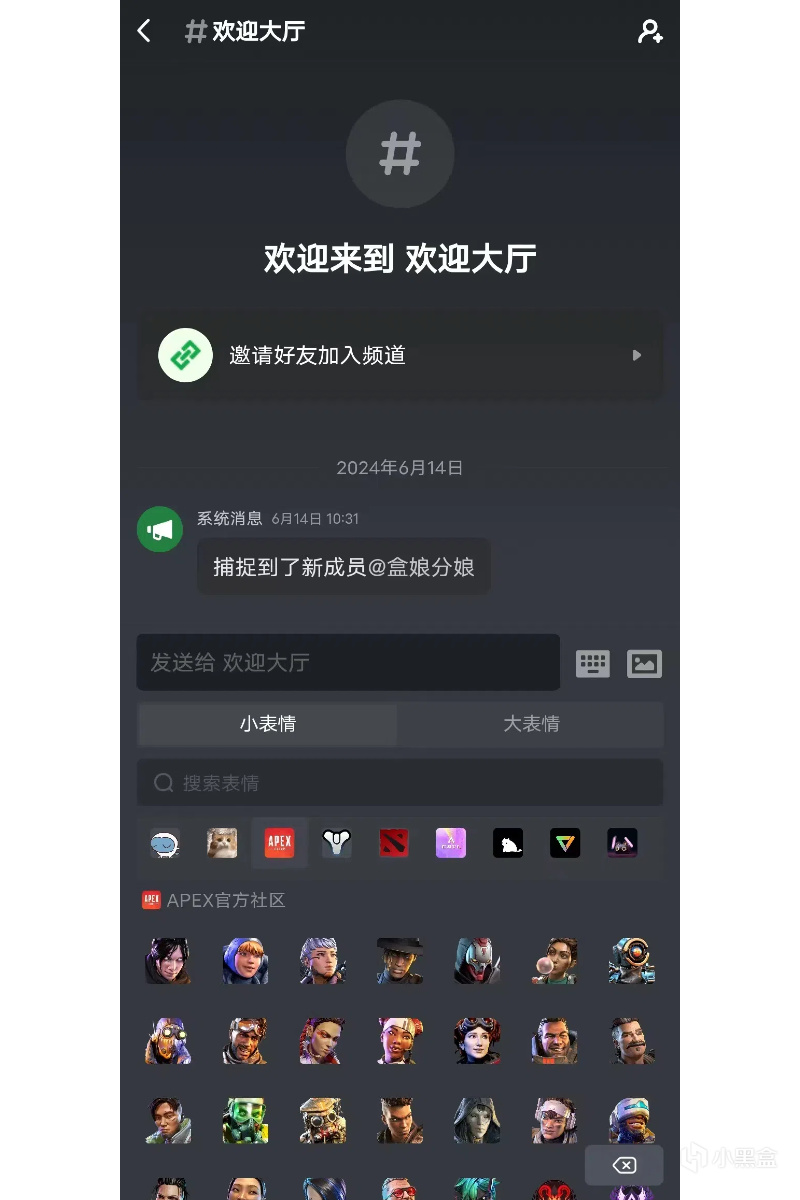Select the Destiny emoji pack
Screen dimensions: 800x1200
(x=337, y=843)
